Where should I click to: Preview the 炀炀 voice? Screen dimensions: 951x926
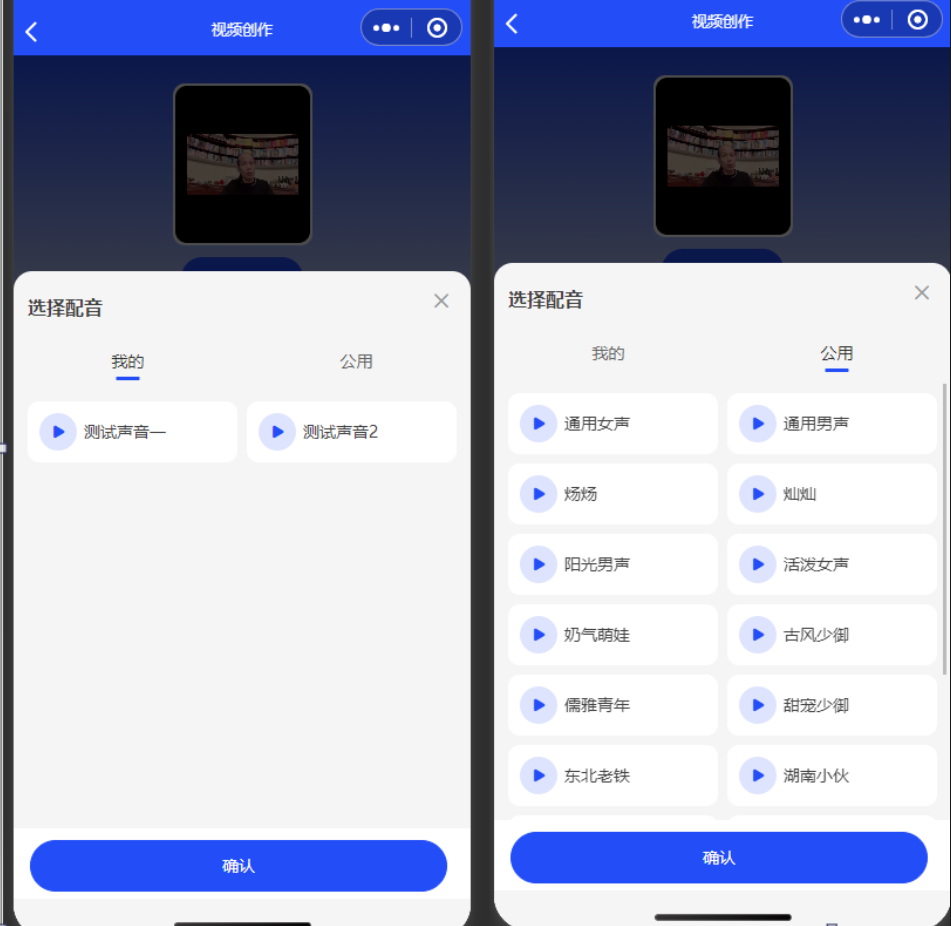point(538,494)
